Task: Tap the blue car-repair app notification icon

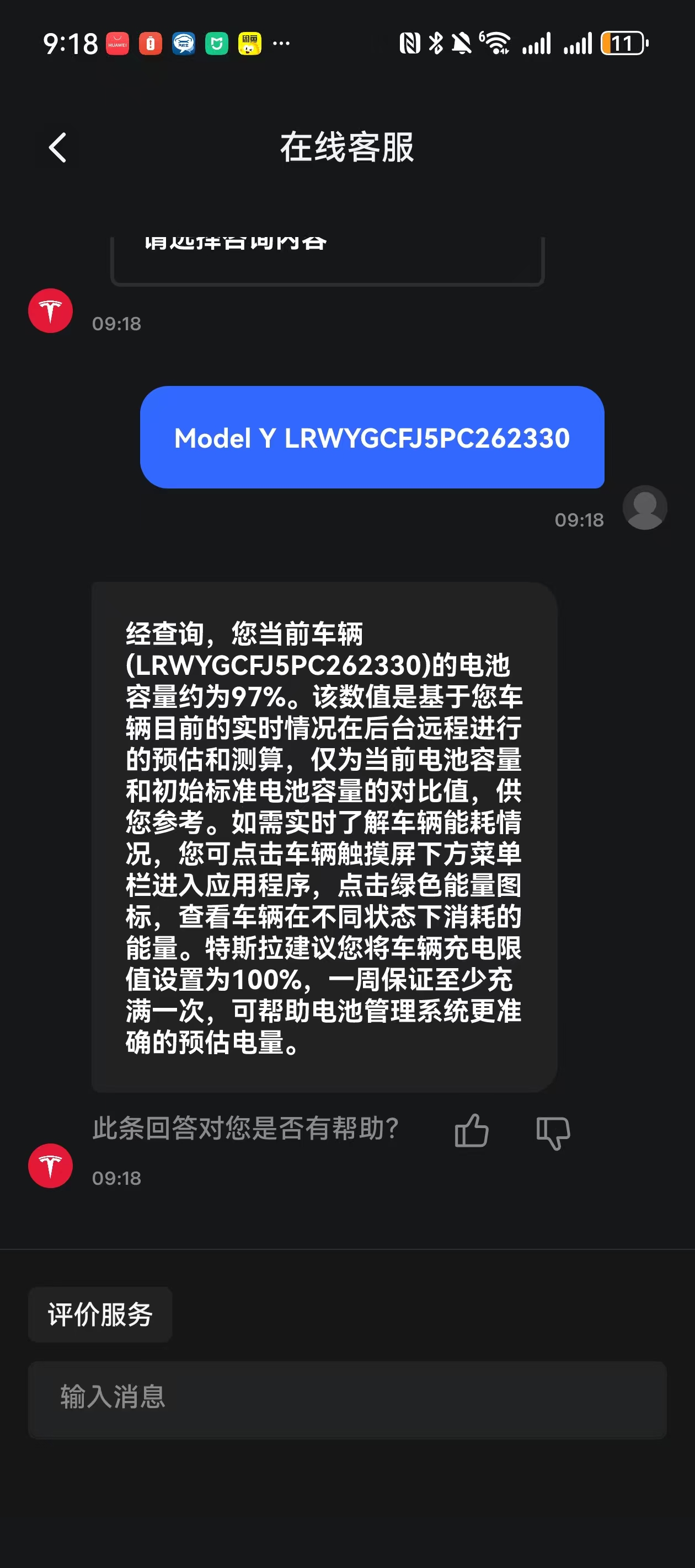Action: click(x=184, y=42)
